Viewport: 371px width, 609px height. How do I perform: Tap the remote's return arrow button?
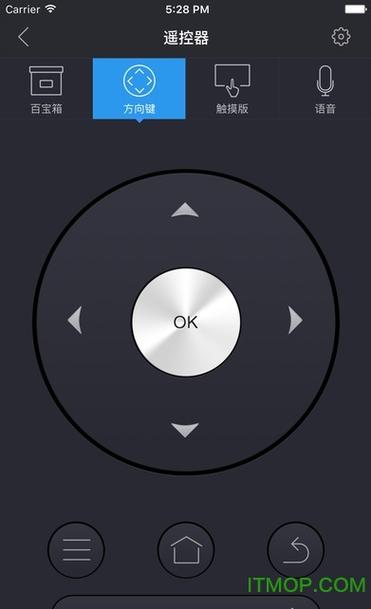296,550
